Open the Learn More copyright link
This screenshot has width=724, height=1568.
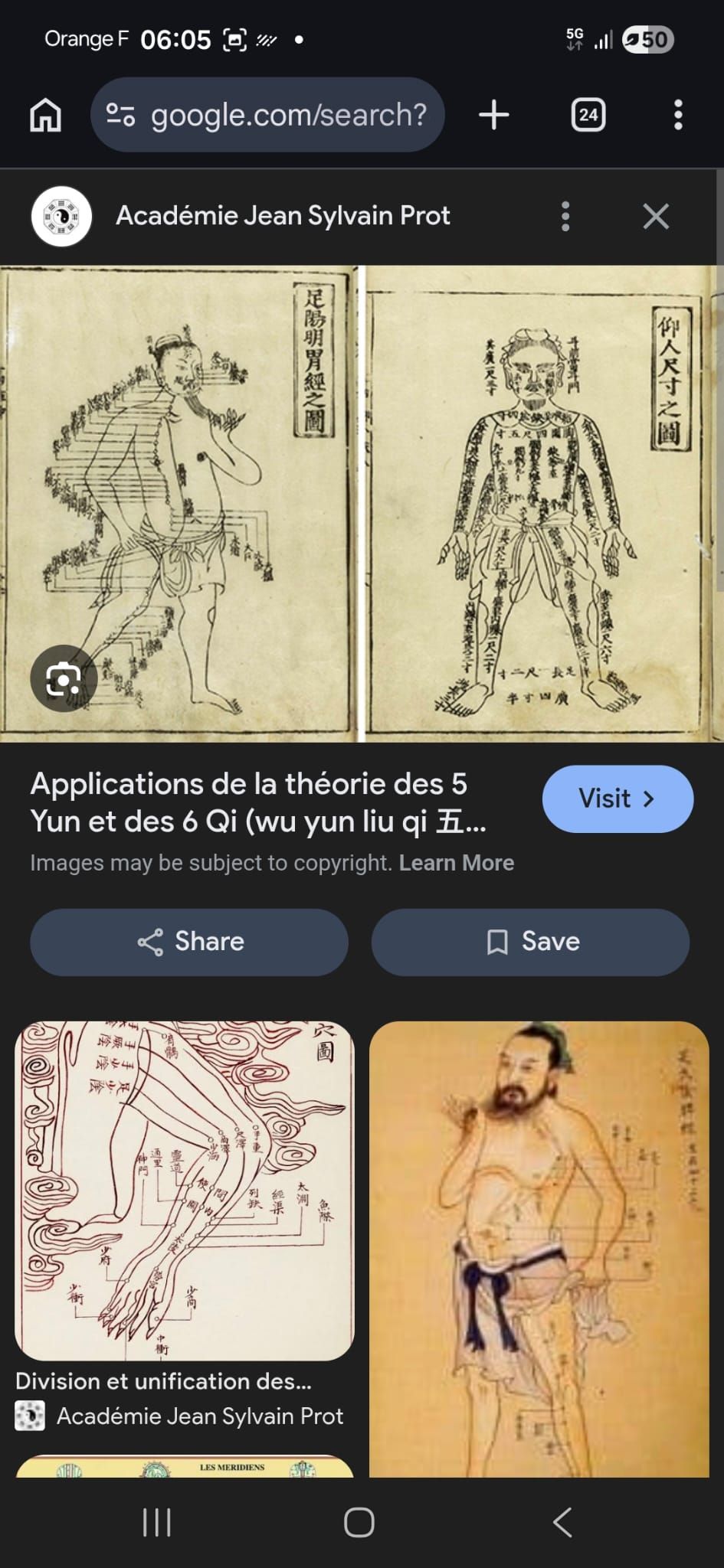457,863
